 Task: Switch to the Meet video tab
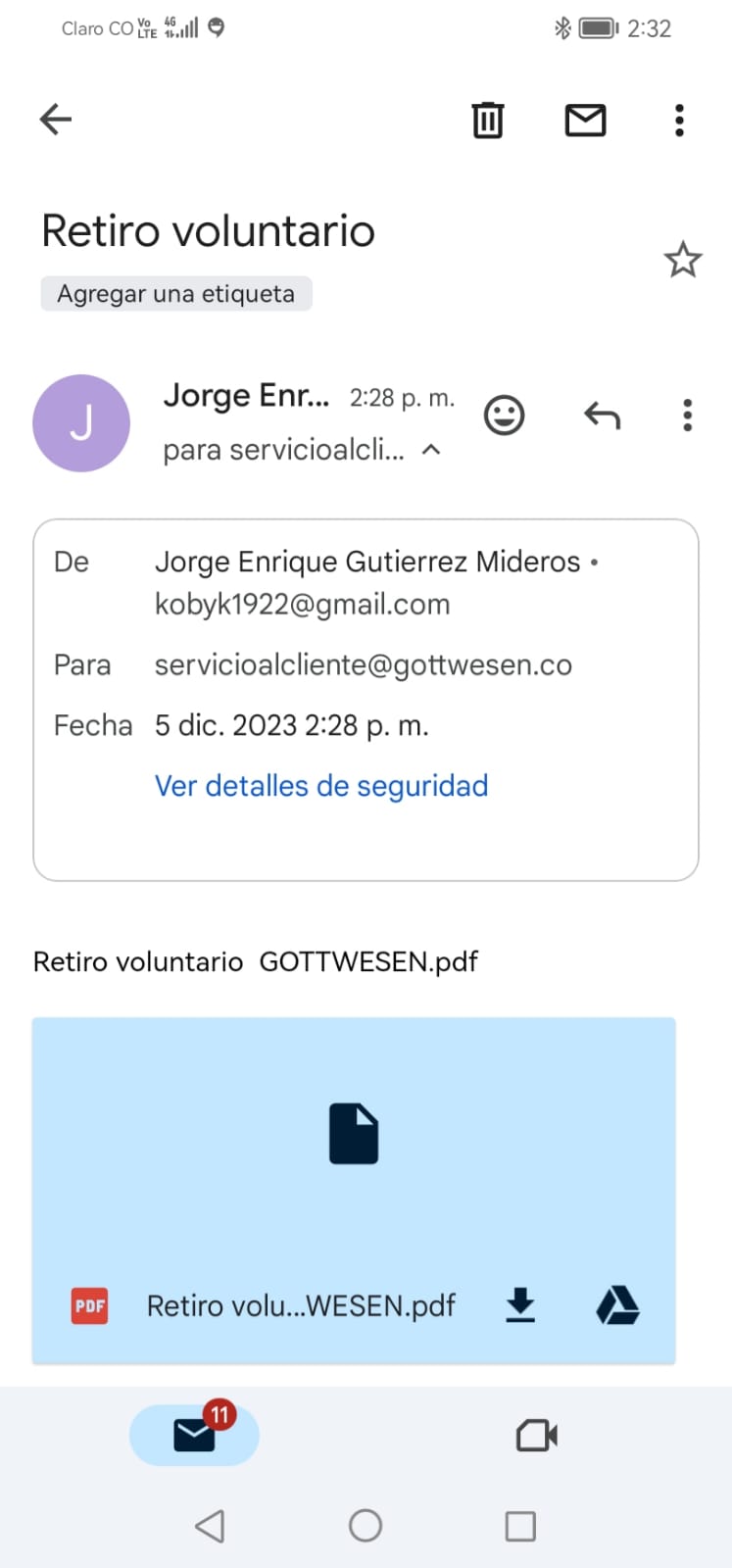pos(536,1436)
